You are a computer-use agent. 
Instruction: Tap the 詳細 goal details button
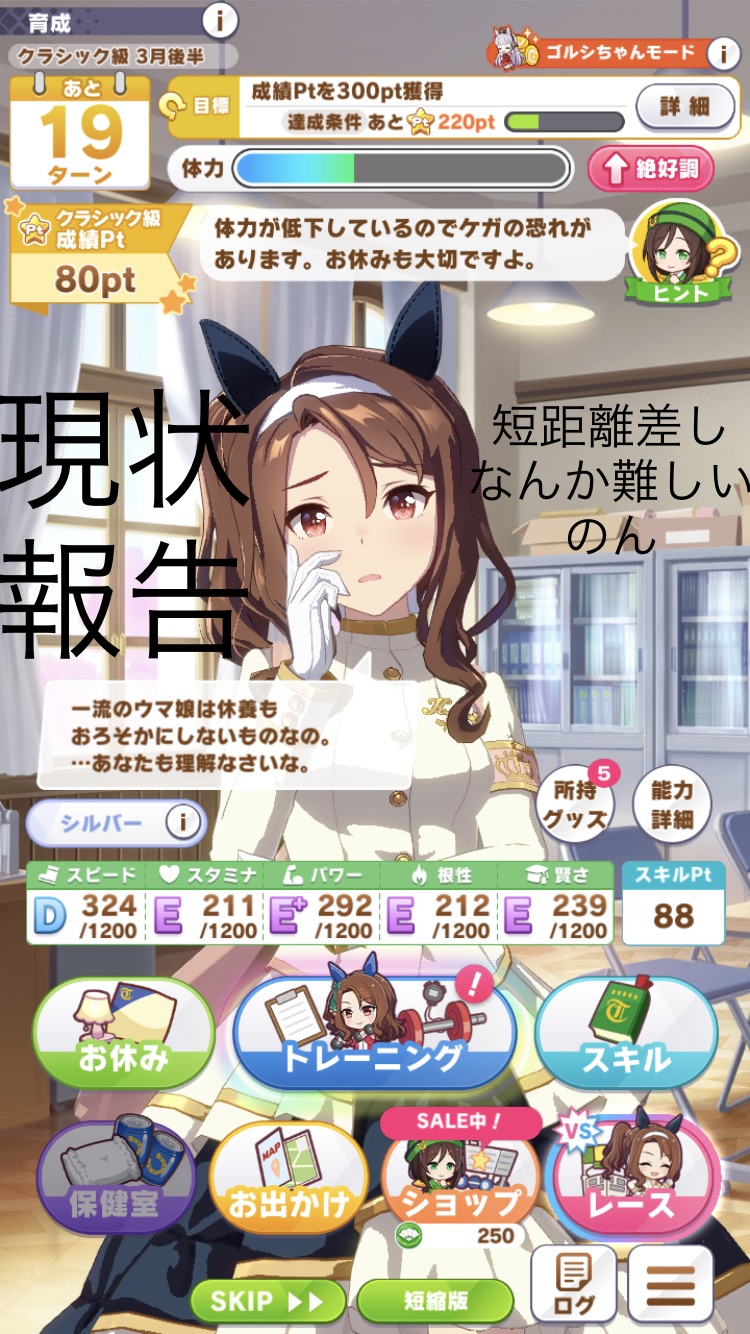click(684, 106)
